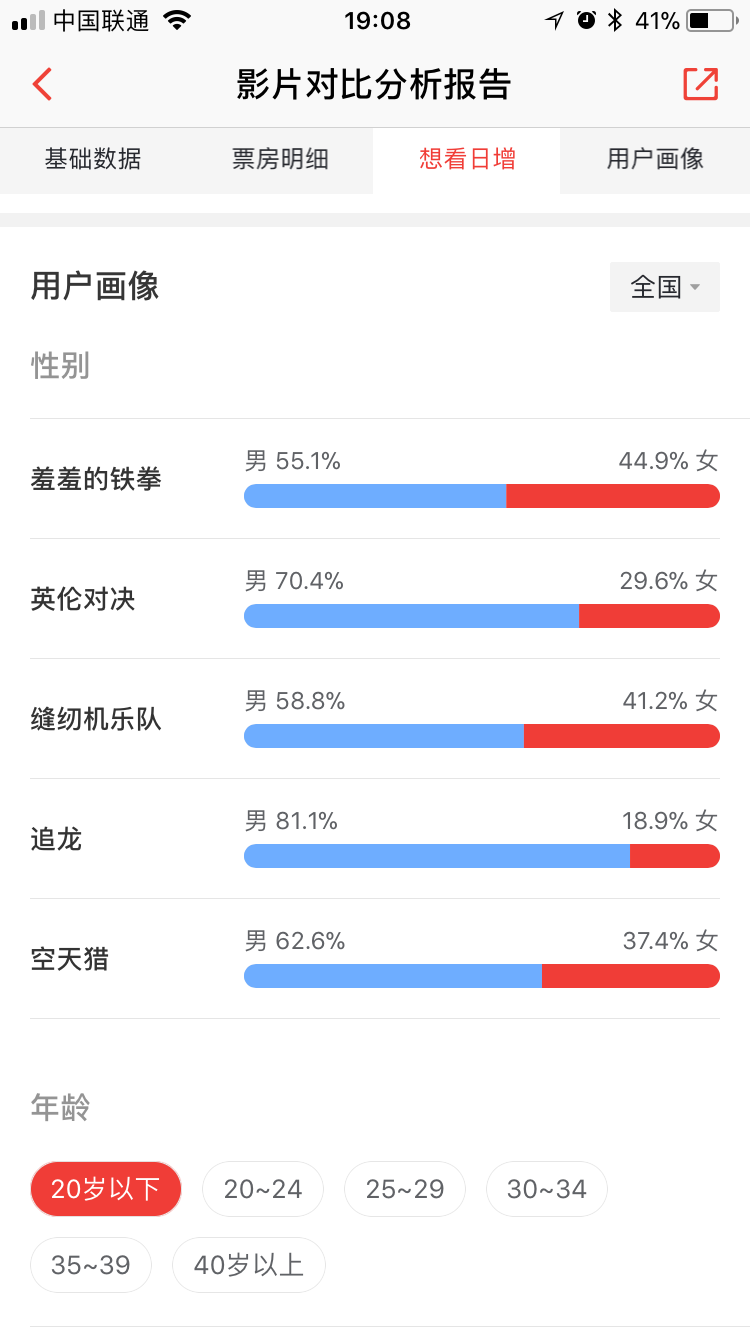The height and width of the screenshot is (1334, 750).
Task: Go back using the red arrow
Action: pyautogui.click(x=42, y=84)
